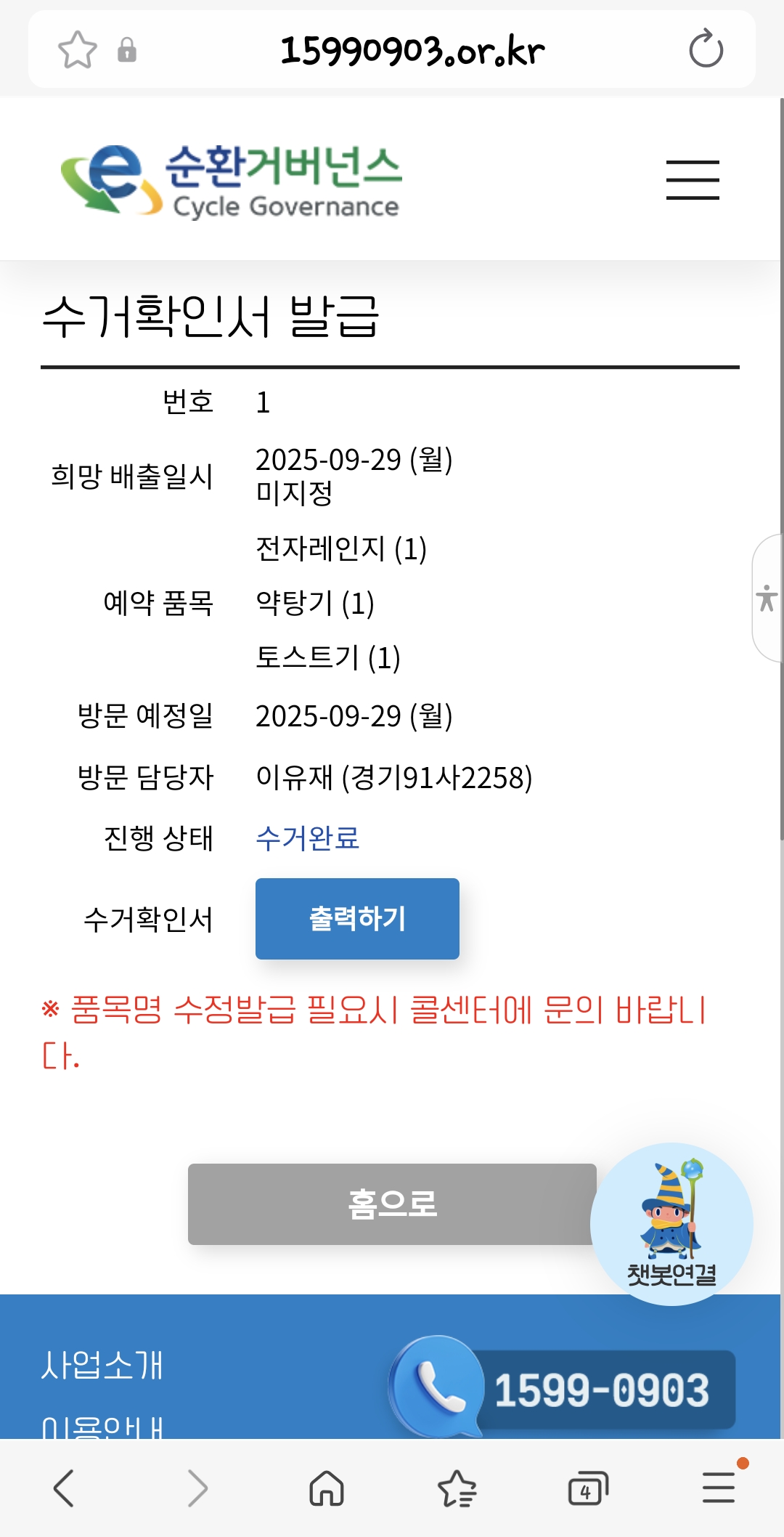Open the browser bookmarks list
The width and height of the screenshot is (784, 1537).
click(x=457, y=1488)
